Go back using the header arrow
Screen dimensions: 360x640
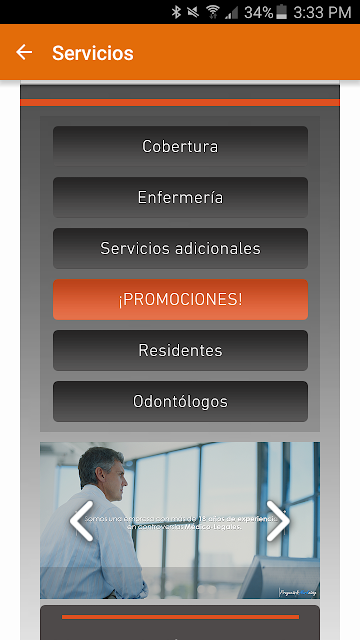pyautogui.click(x=24, y=52)
